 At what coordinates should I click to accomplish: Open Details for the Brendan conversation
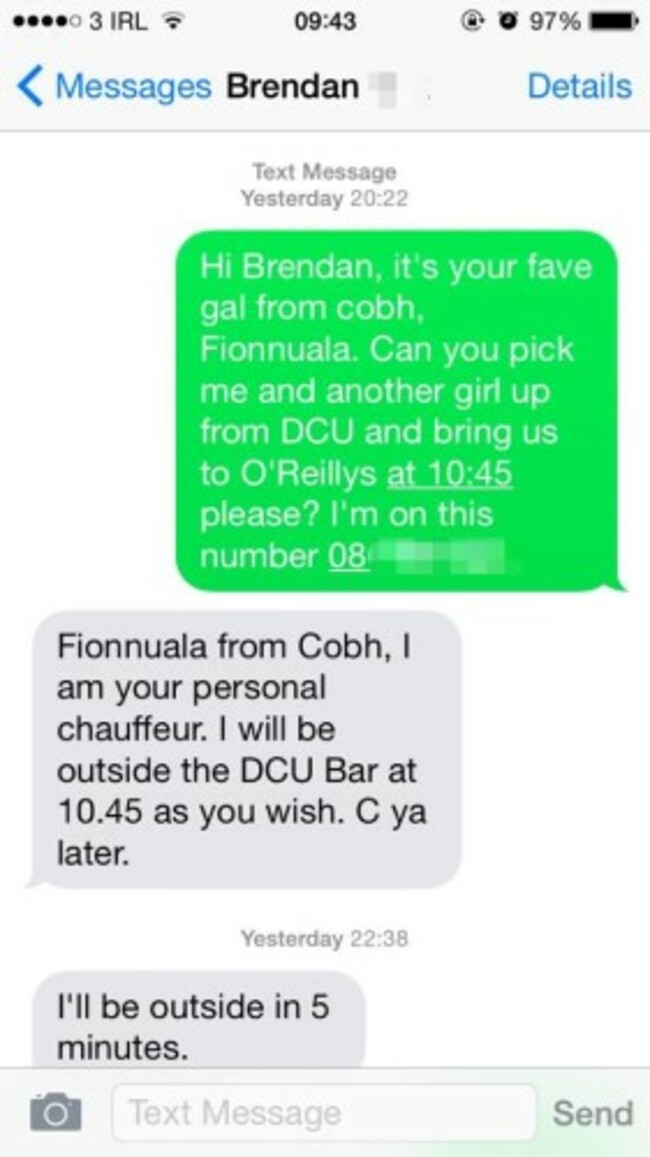coord(579,87)
